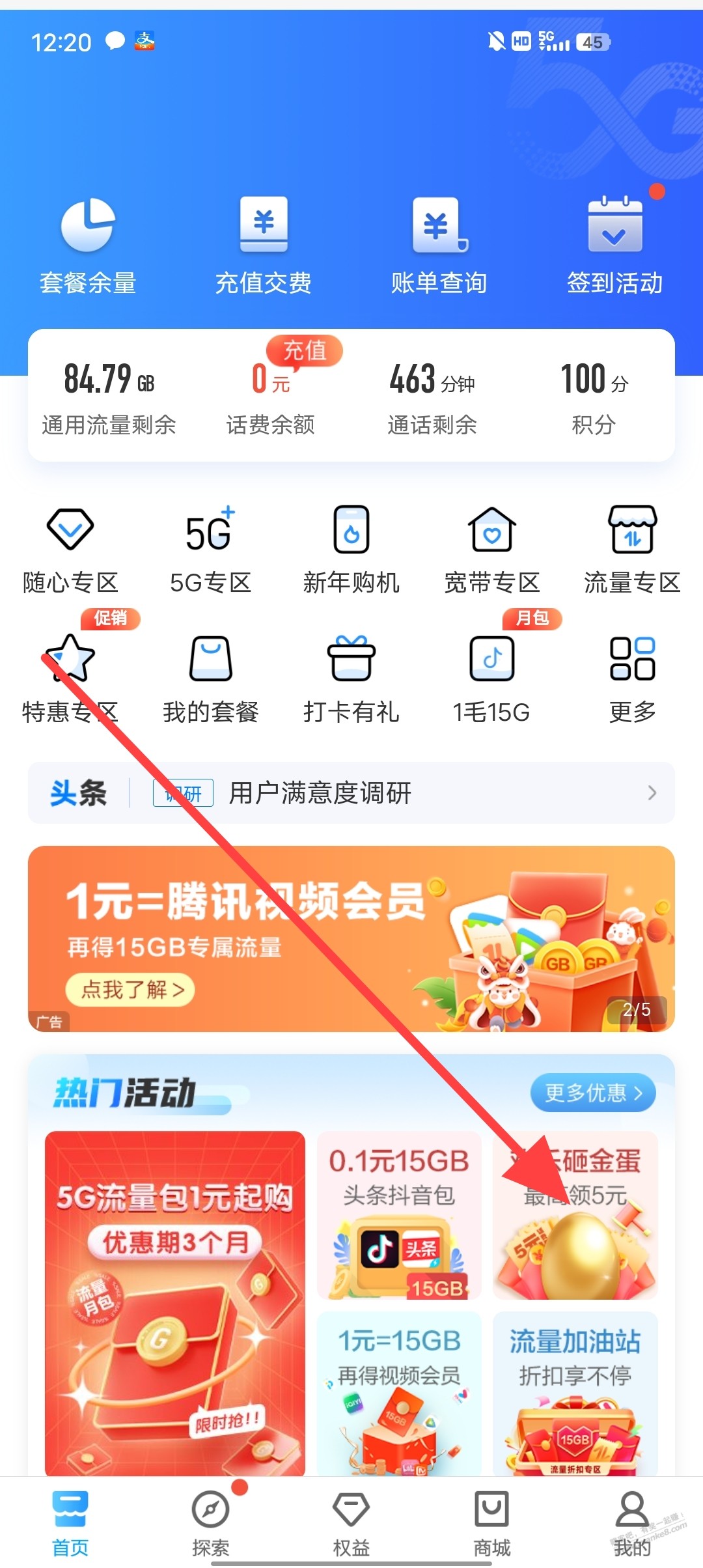
Task: Switch to the 我的 tab
Action: 632,1522
